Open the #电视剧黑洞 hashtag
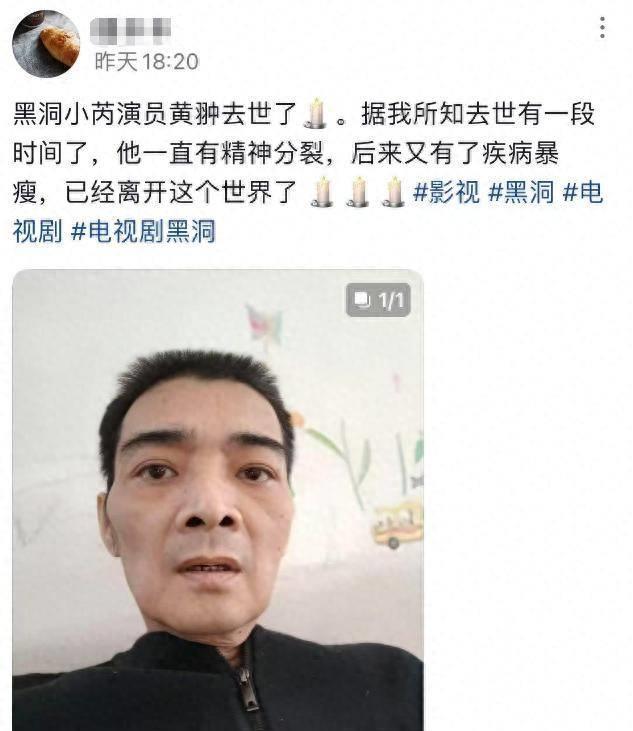 (143, 231)
